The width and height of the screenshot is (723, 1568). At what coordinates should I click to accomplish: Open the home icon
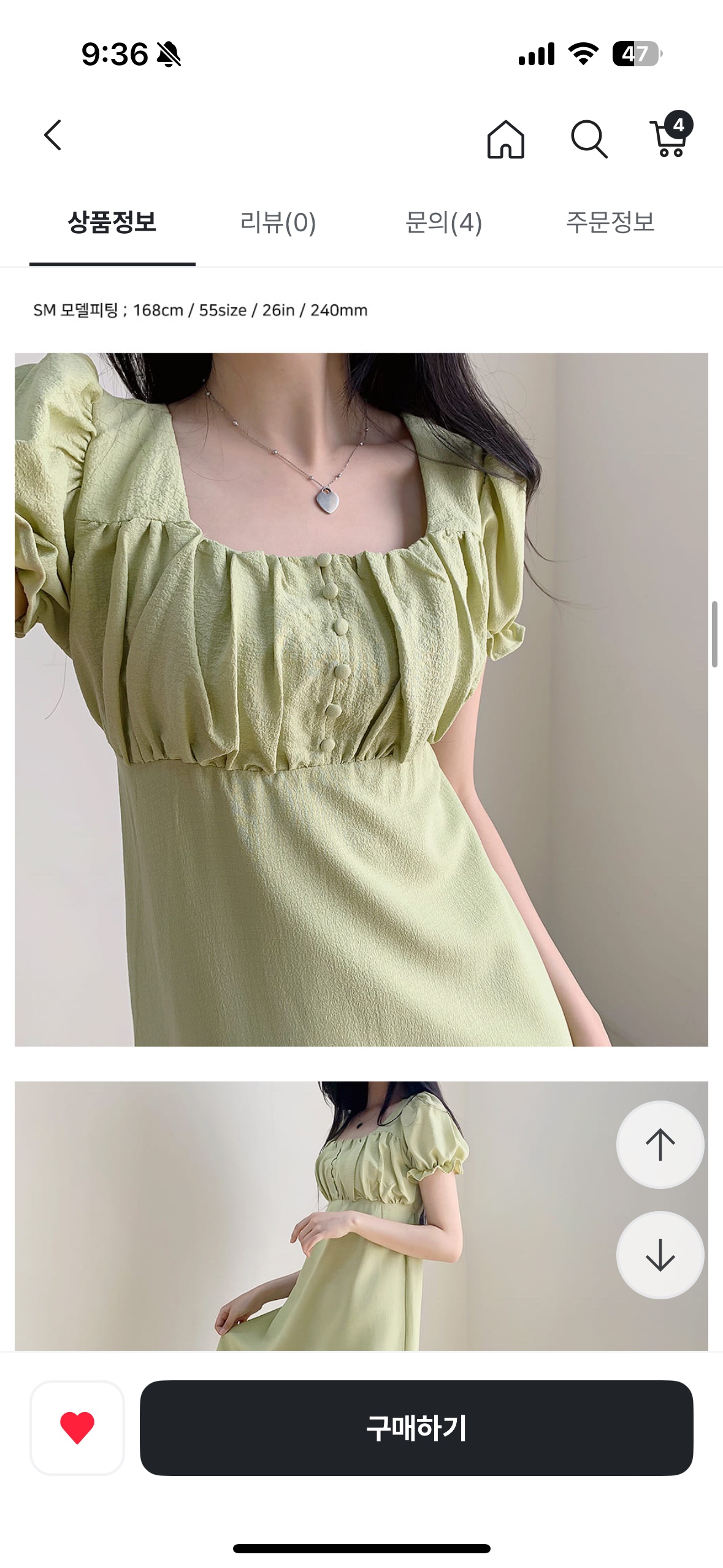[505, 139]
